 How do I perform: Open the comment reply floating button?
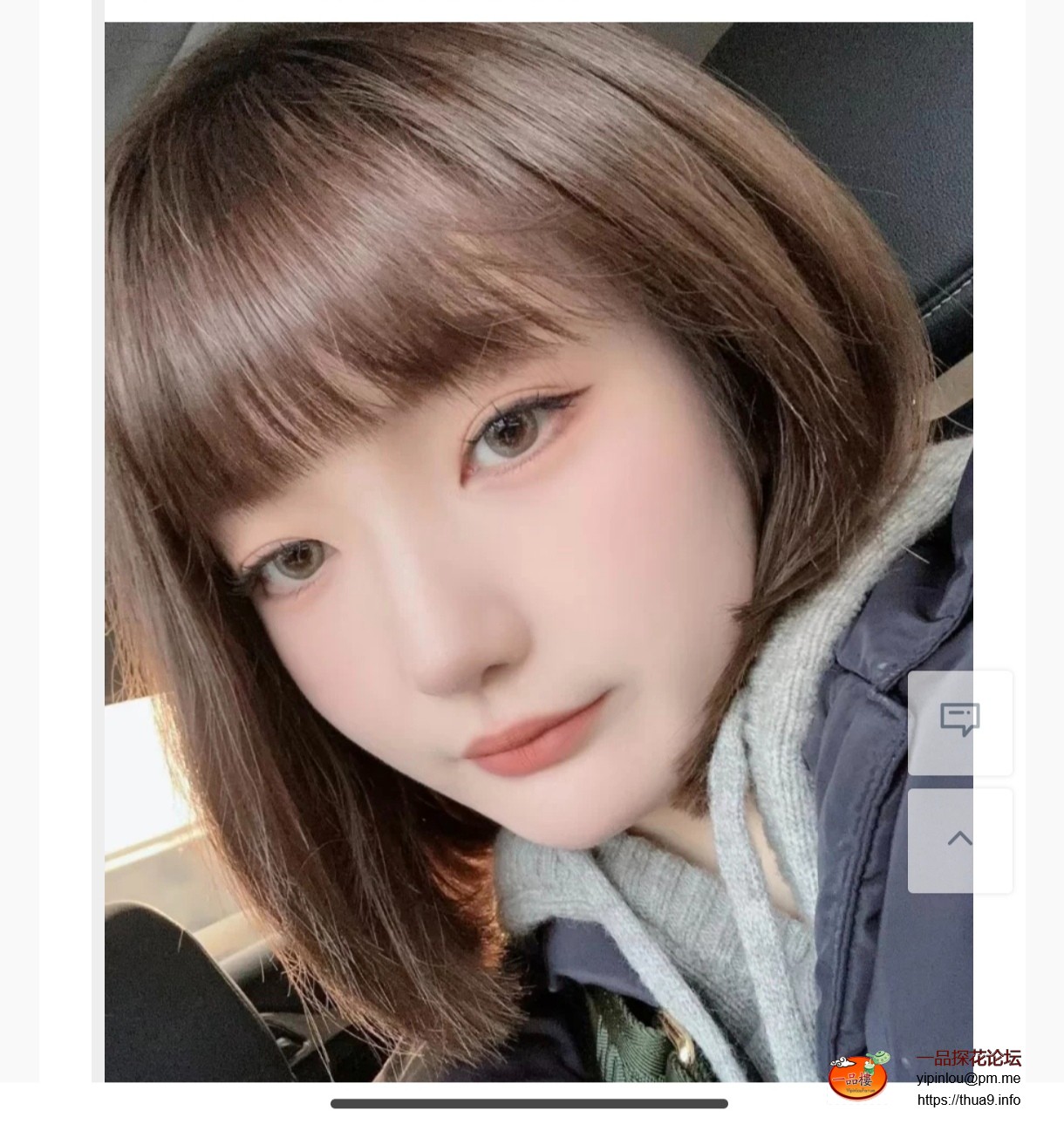tap(959, 722)
